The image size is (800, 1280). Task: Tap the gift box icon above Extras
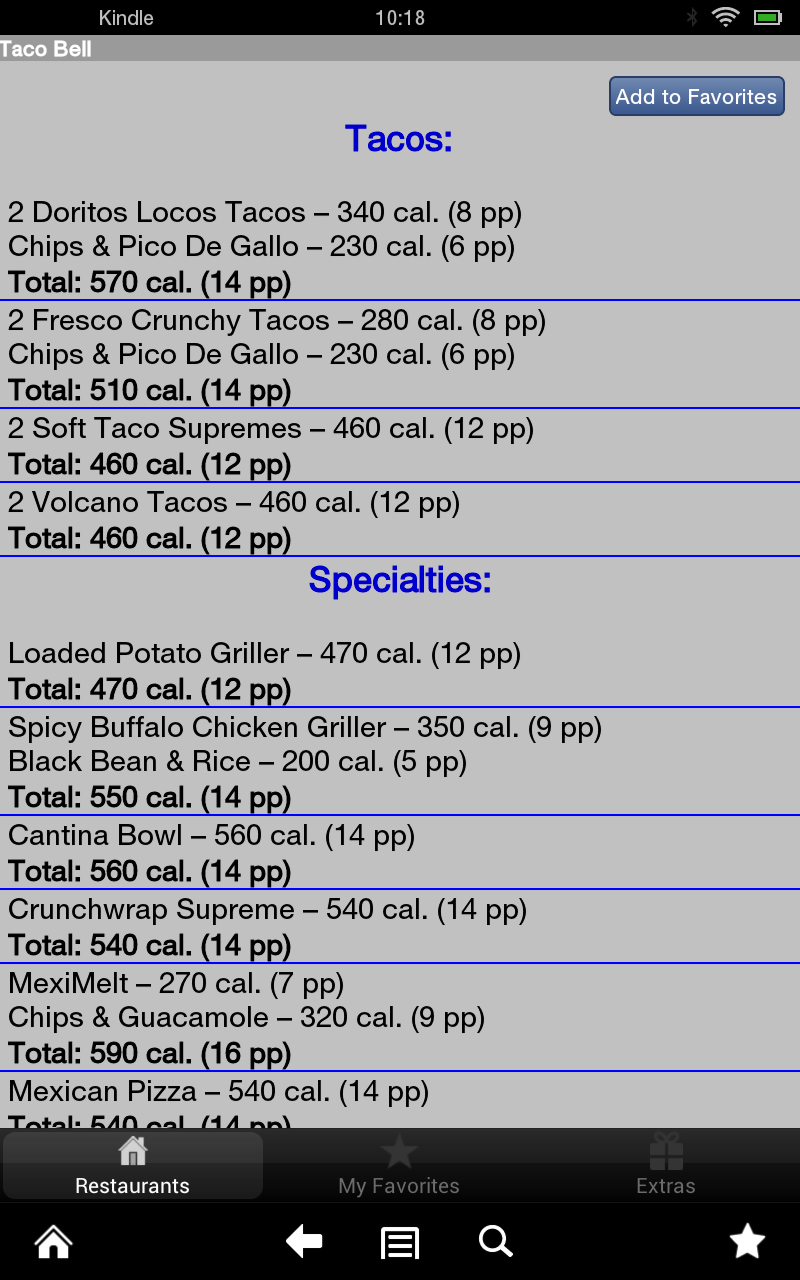tap(666, 1151)
